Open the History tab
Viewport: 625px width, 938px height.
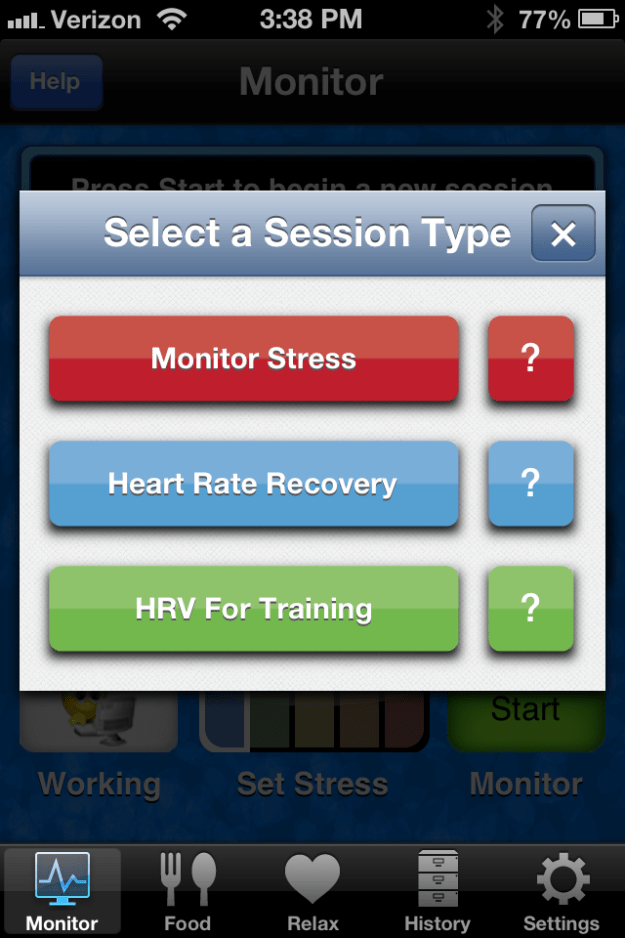(x=437, y=891)
